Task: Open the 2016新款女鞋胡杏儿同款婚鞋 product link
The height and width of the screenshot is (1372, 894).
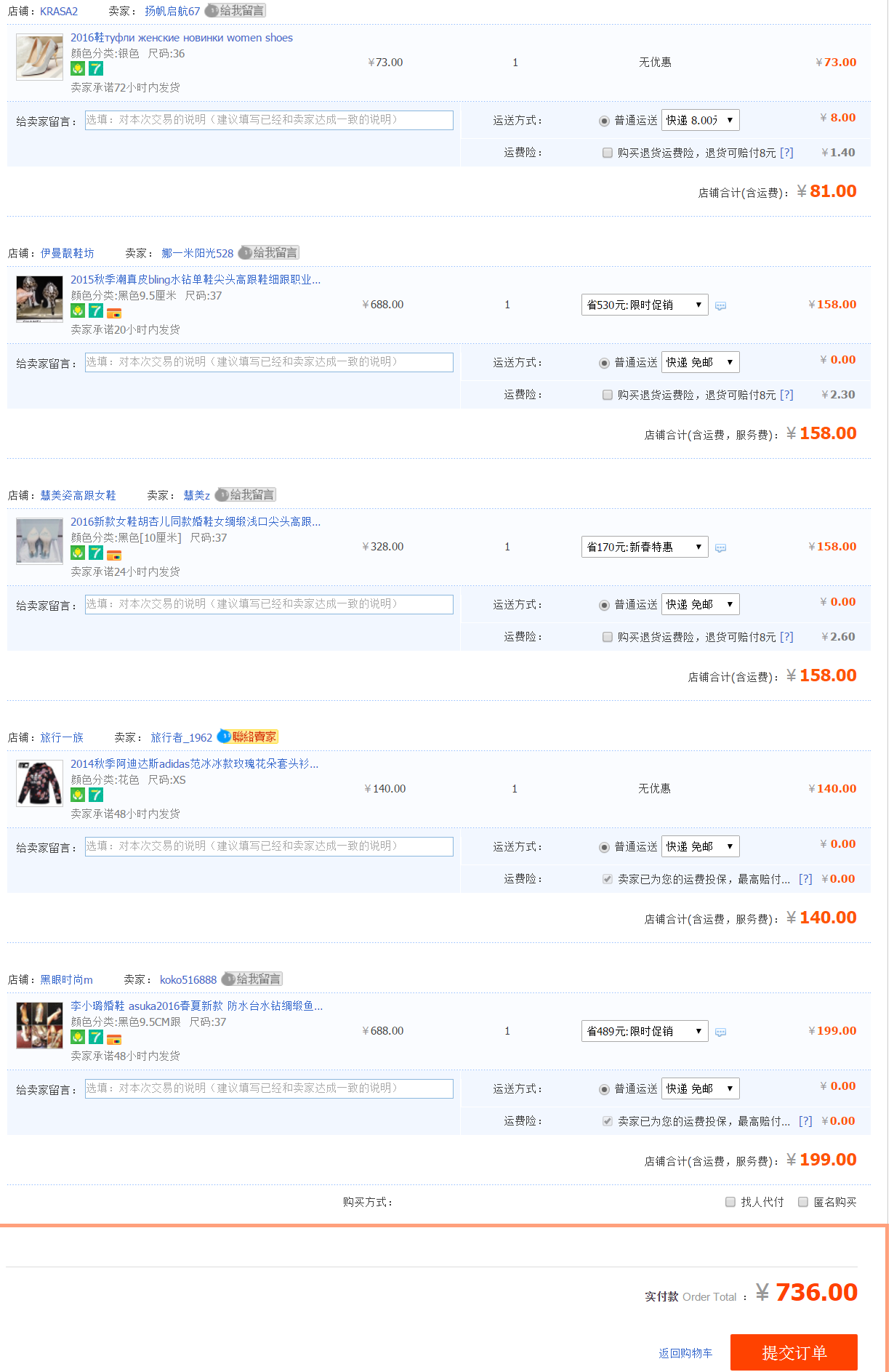Action: tap(195, 521)
